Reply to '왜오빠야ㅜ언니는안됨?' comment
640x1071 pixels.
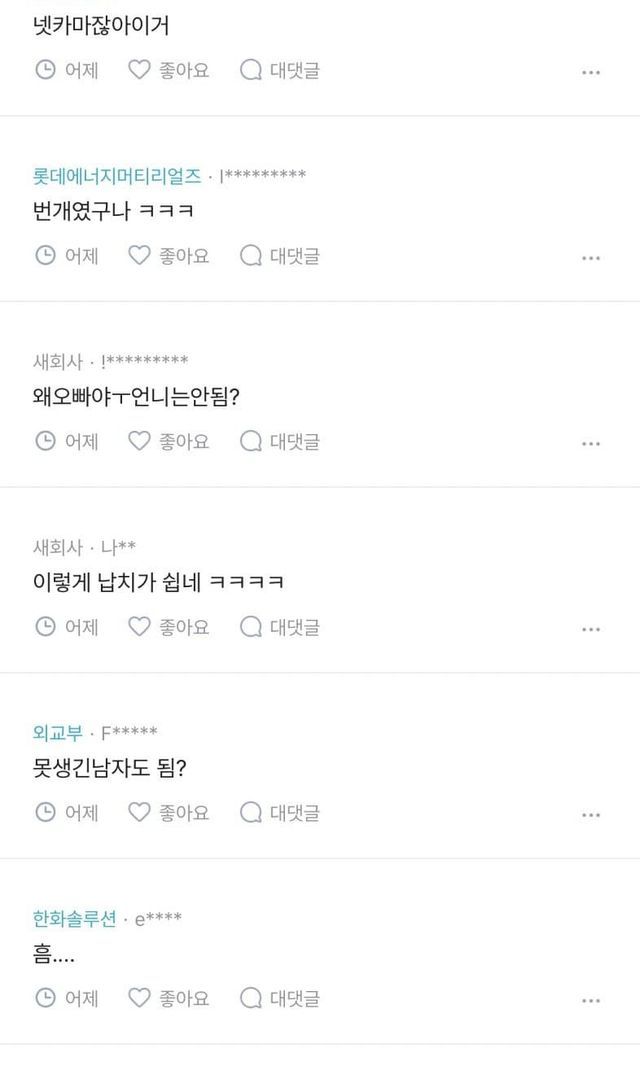pyautogui.click(x=279, y=442)
